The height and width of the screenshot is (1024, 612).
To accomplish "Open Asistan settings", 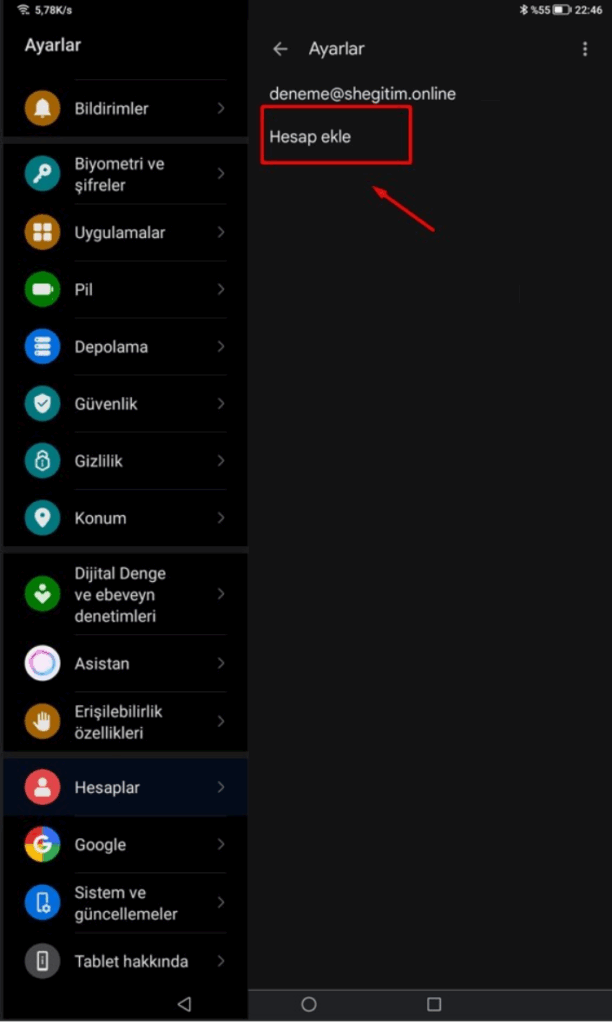I will tap(125, 664).
